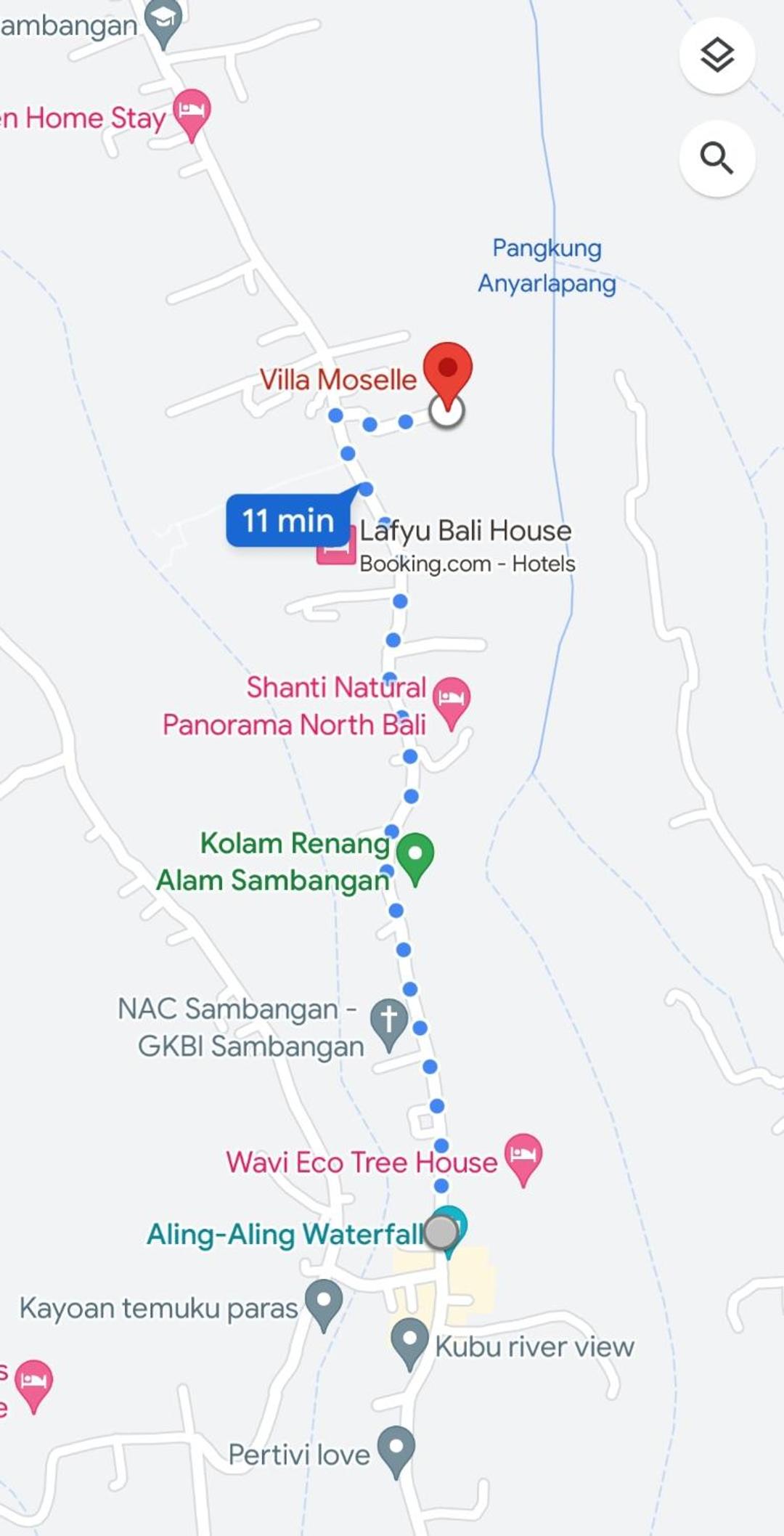Tap the 11 min route time label
This screenshot has height=1536, width=784.
click(289, 520)
